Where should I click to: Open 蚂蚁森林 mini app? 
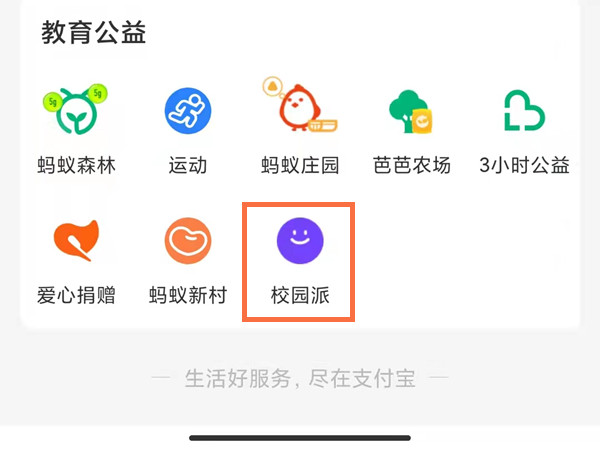[76, 113]
